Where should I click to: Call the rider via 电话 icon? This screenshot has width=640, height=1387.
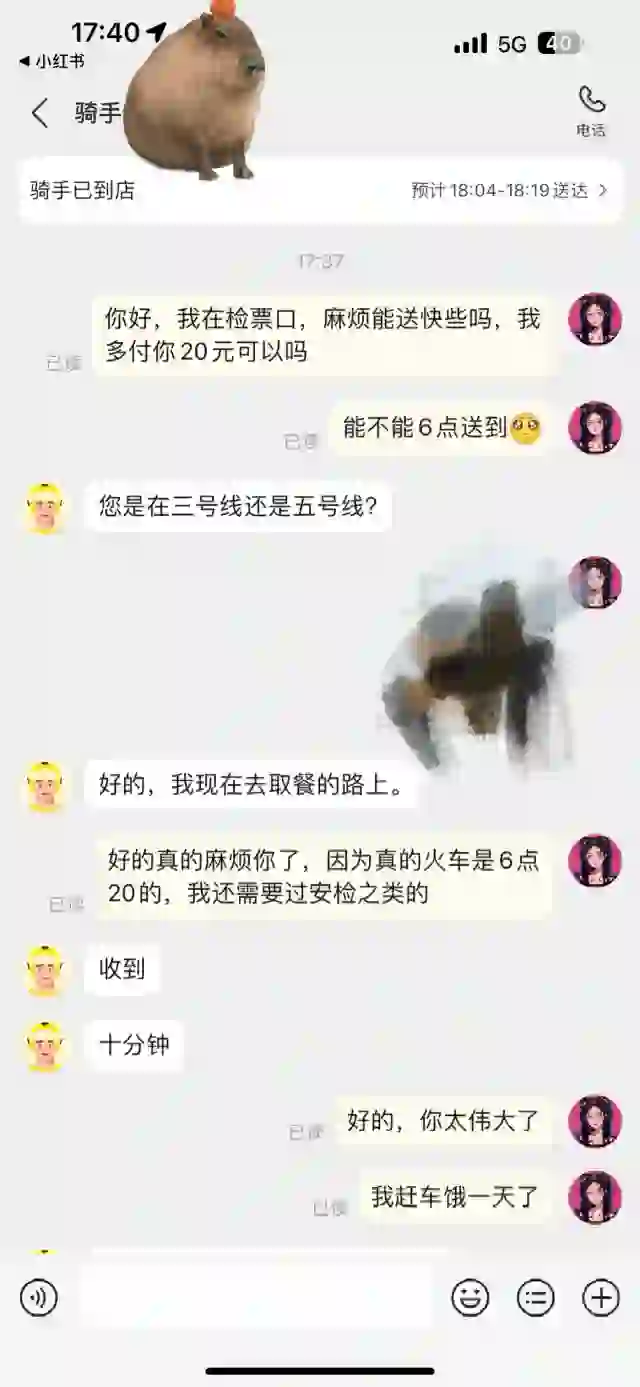coord(591,108)
